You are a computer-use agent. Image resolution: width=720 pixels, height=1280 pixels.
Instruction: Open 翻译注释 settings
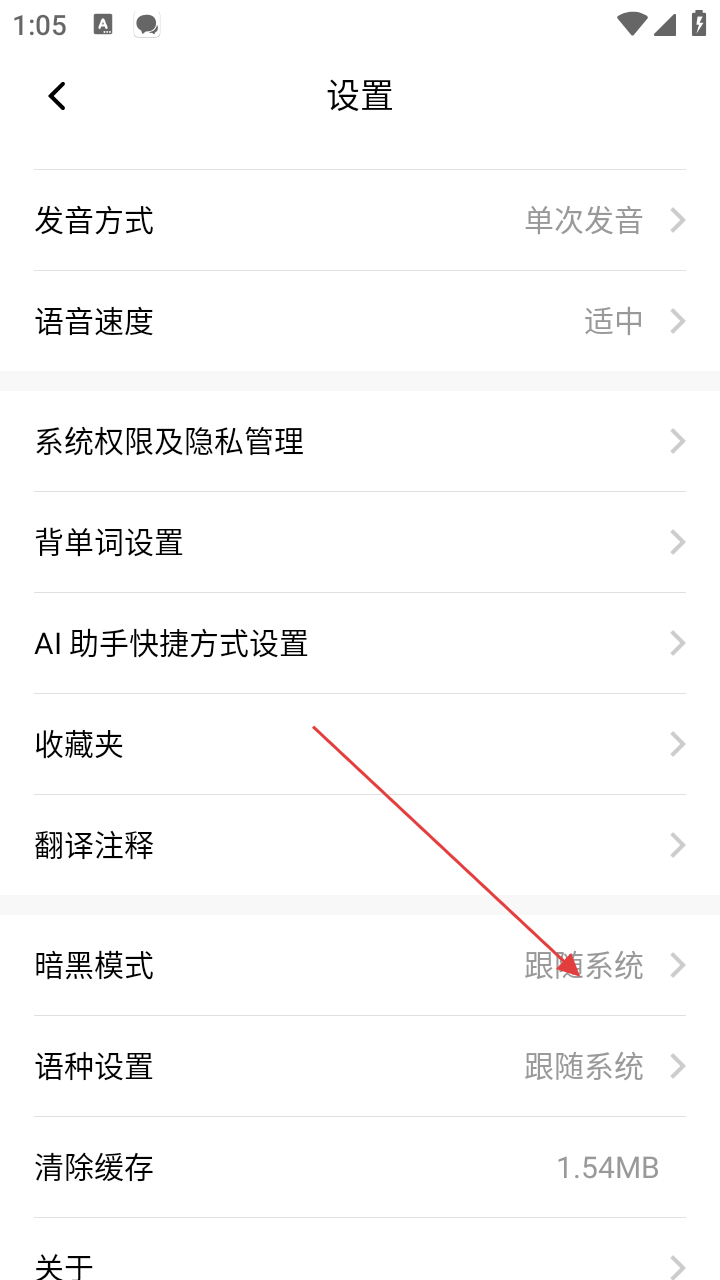click(360, 845)
